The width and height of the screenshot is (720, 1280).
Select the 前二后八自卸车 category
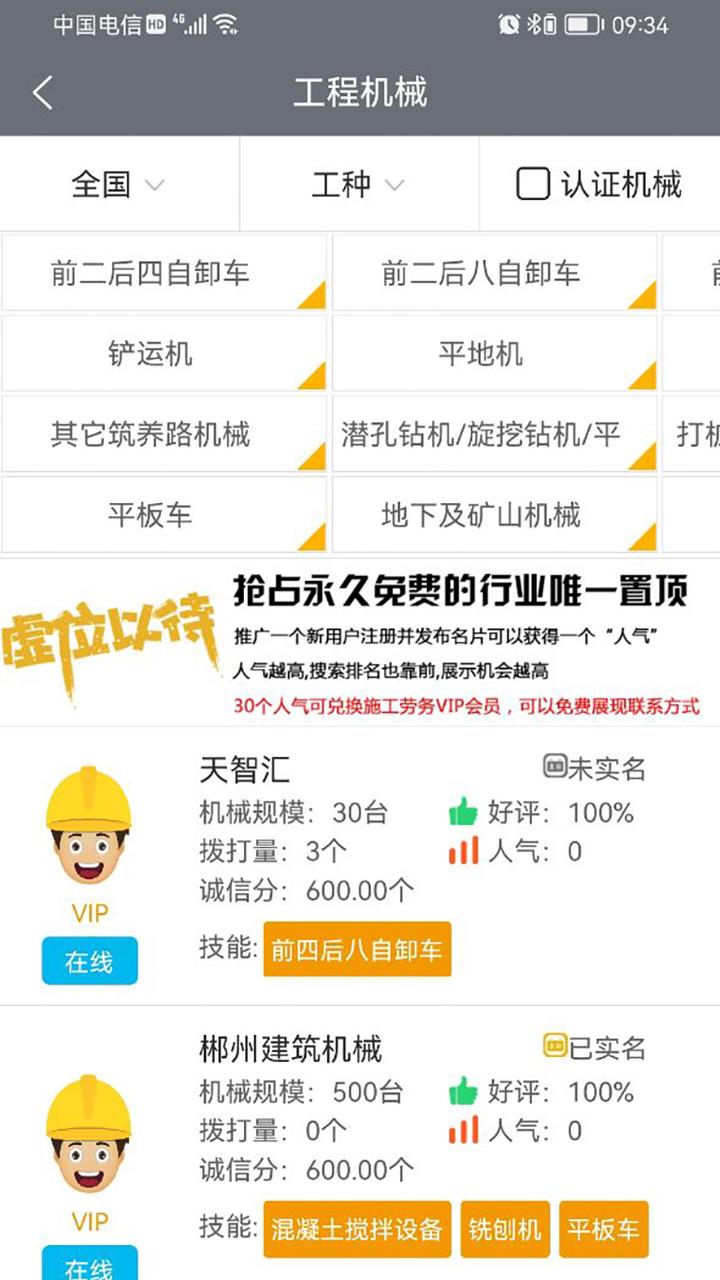pos(494,273)
